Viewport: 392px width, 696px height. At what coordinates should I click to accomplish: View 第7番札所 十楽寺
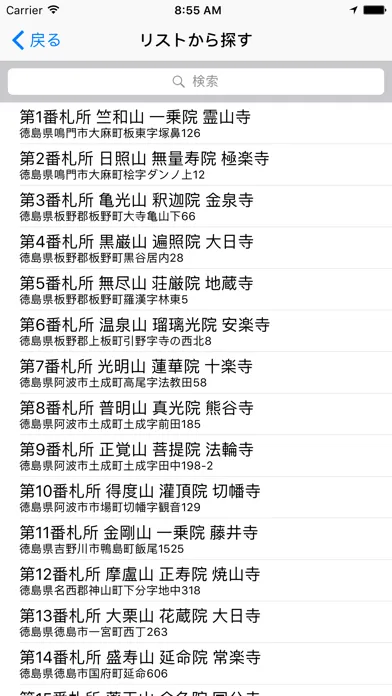click(x=196, y=372)
